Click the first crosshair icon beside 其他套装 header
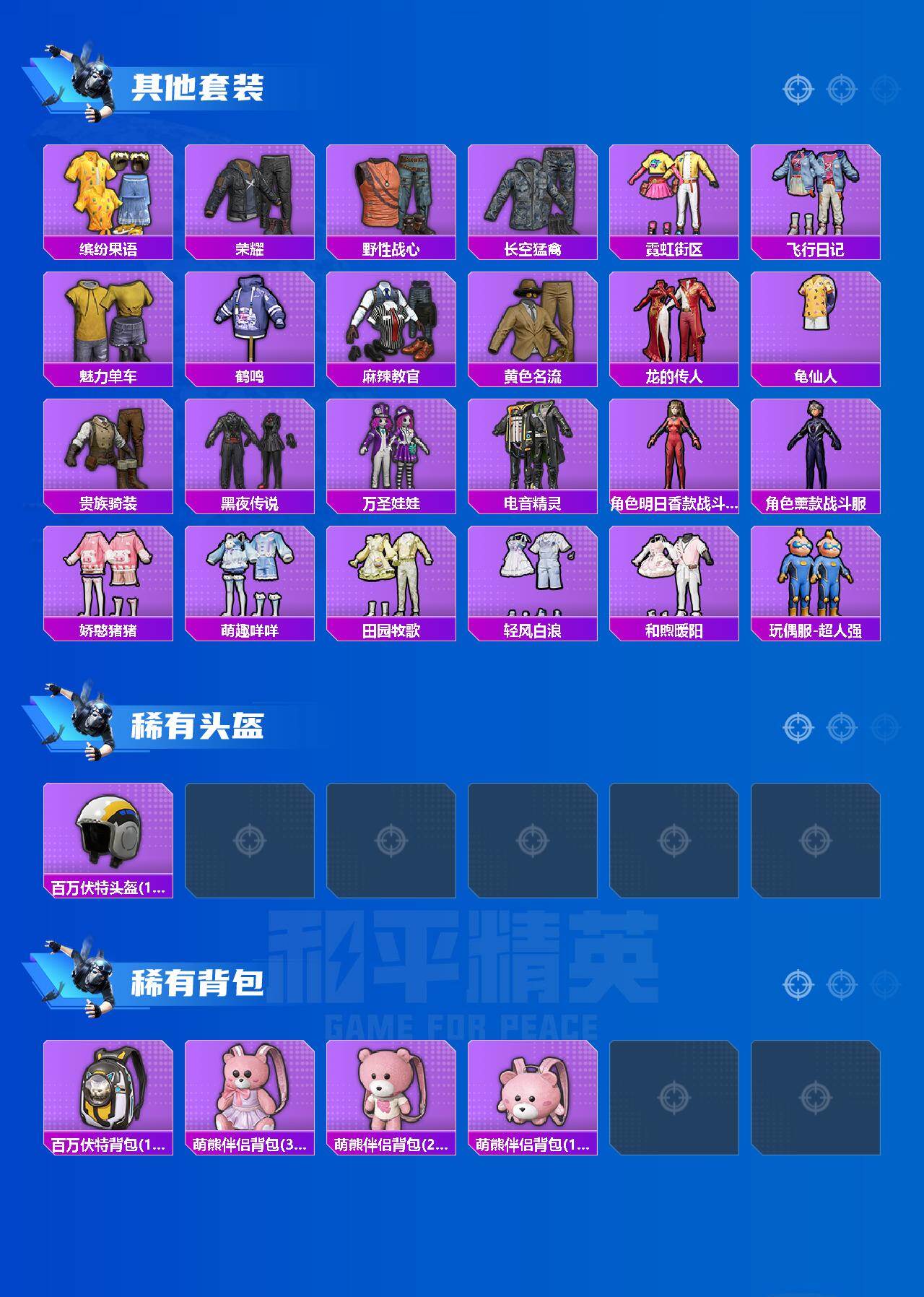This screenshot has width=924, height=1297. coord(797,90)
